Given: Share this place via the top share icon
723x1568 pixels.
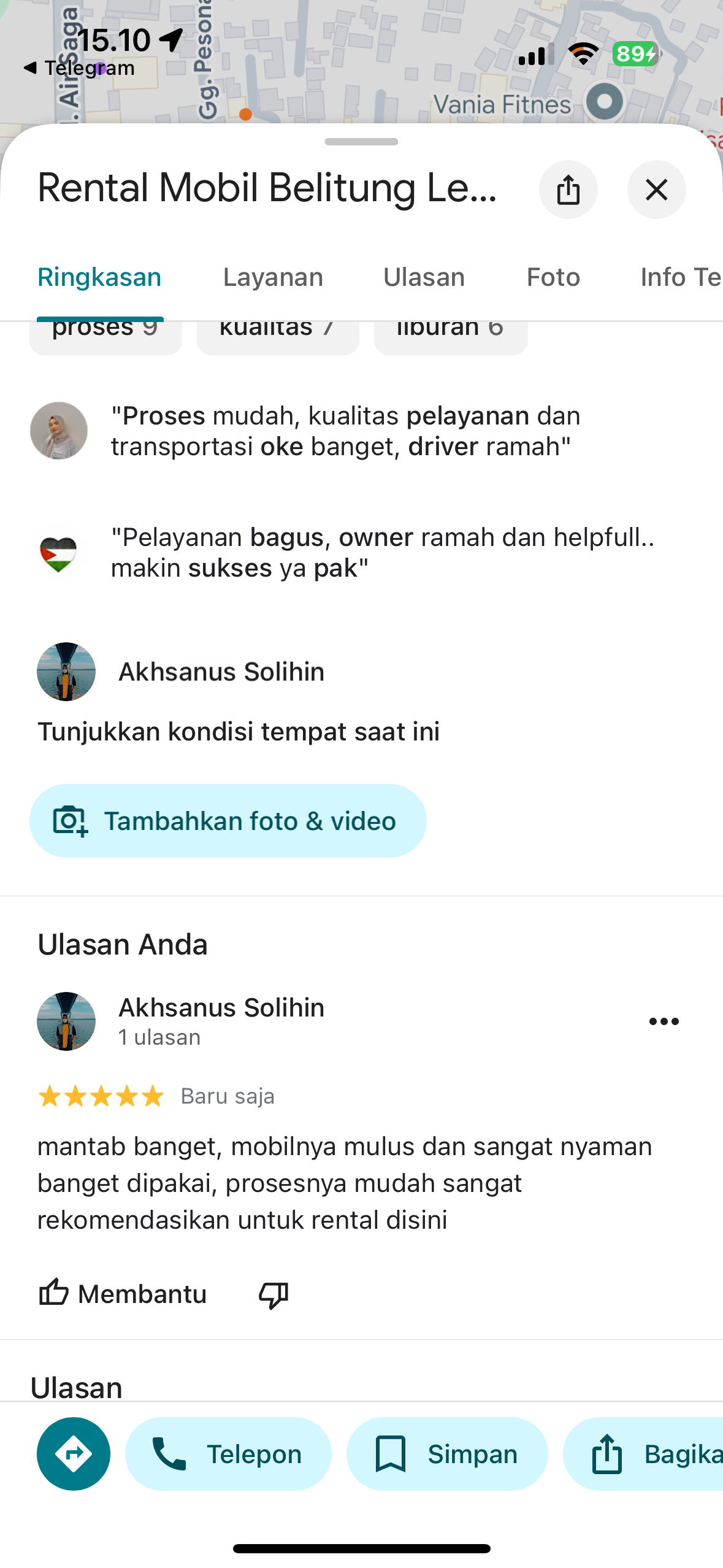Looking at the screenshot, I should tap(568, 190).
